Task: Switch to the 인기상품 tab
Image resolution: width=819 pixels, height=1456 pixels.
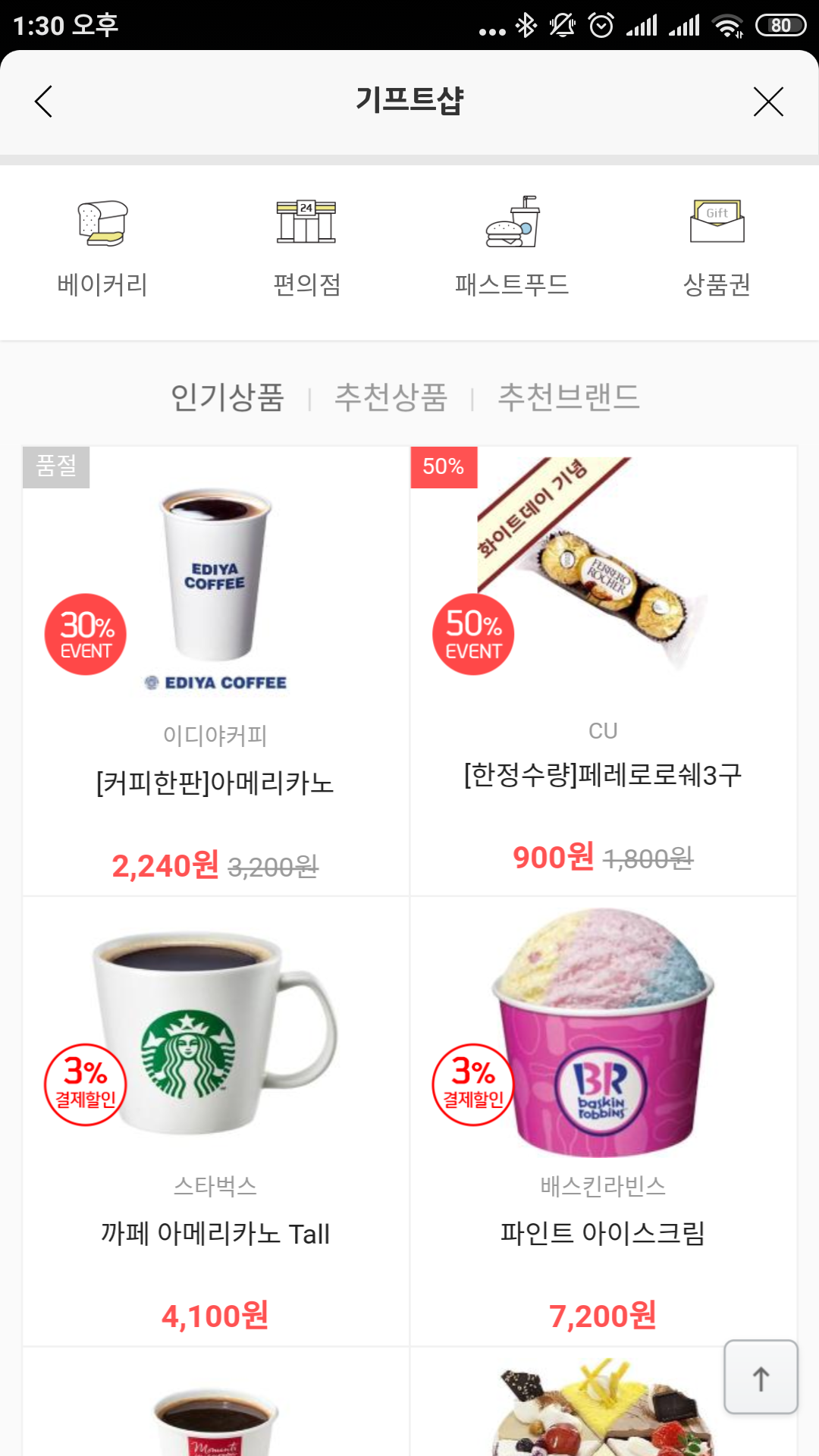Action: (x=227, y=397)
